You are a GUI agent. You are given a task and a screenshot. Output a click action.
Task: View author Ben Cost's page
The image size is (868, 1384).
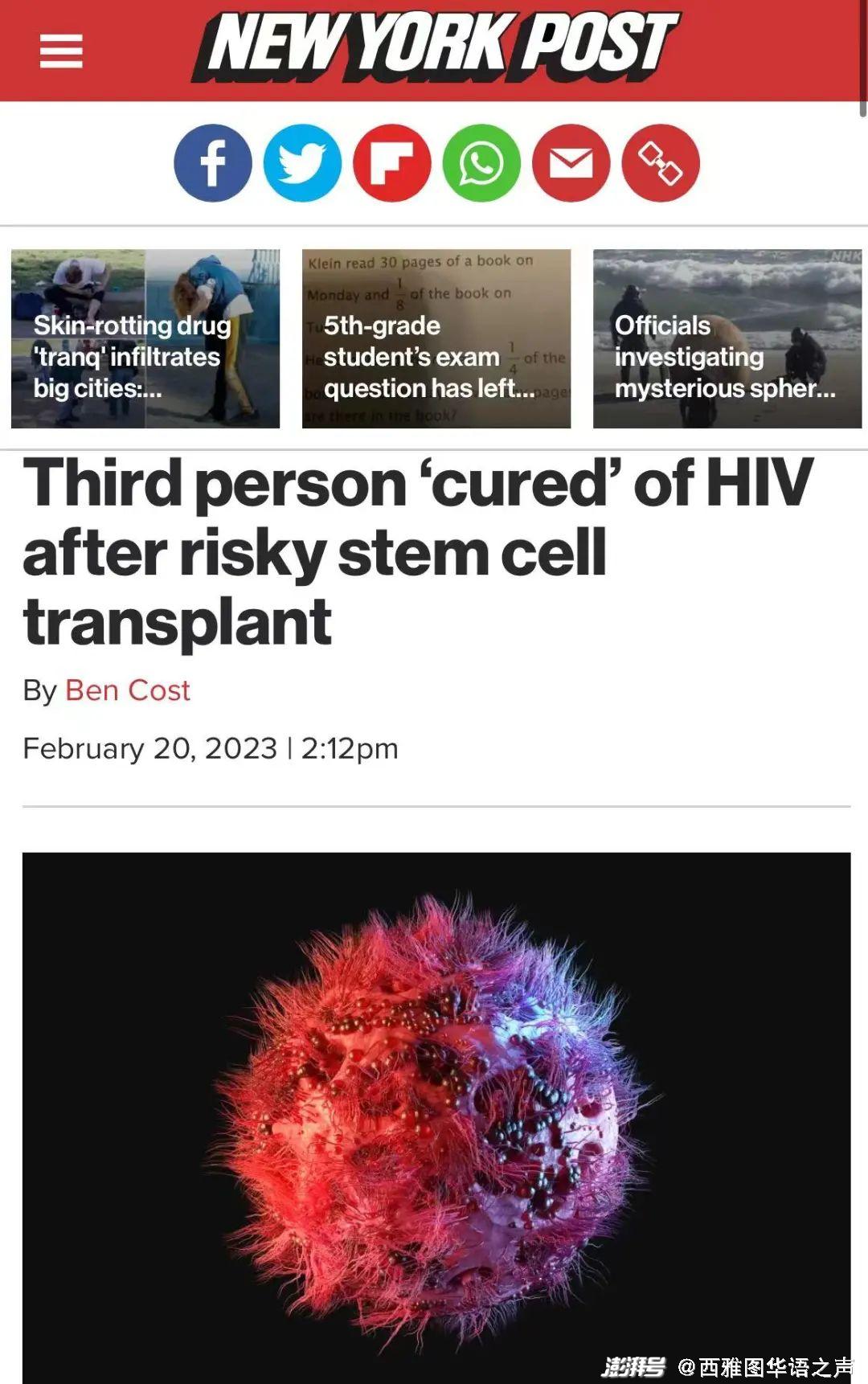pyautogui.click(x=127, y=690)
